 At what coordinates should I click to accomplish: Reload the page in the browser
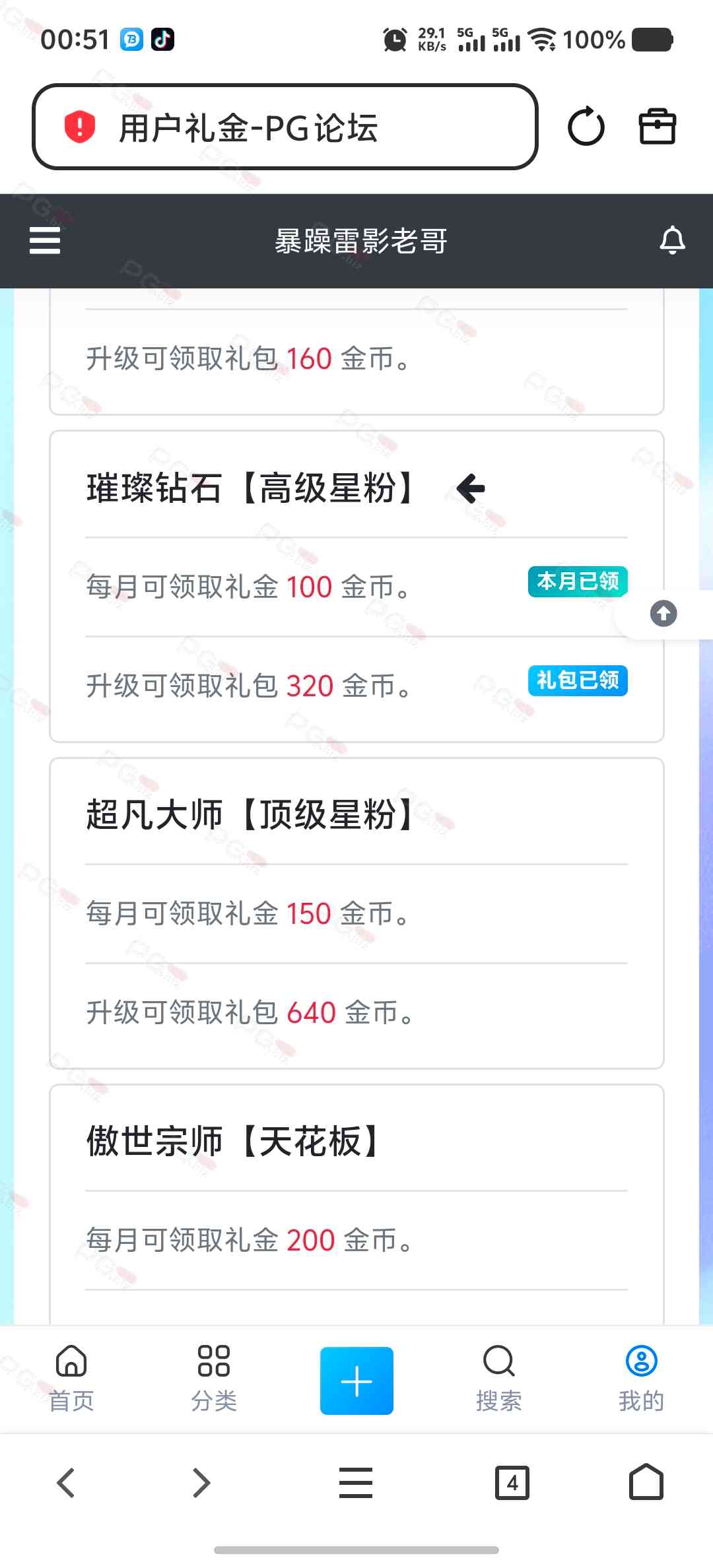[586, 127]
